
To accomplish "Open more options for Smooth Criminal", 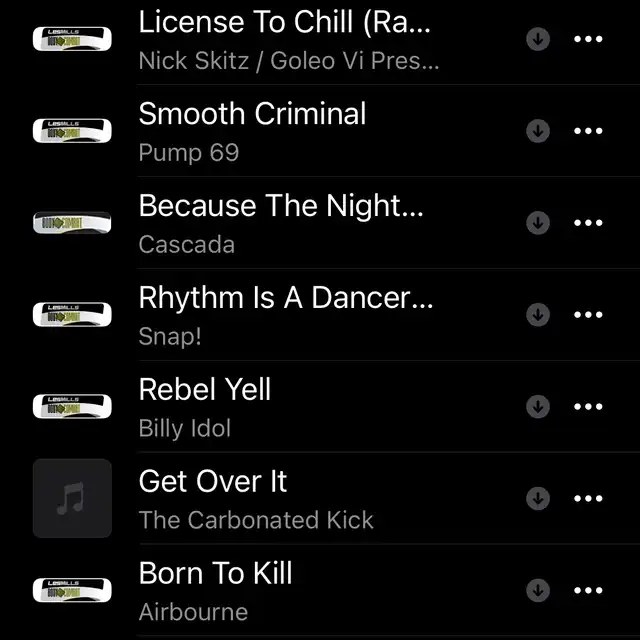I will coord(588,131).
